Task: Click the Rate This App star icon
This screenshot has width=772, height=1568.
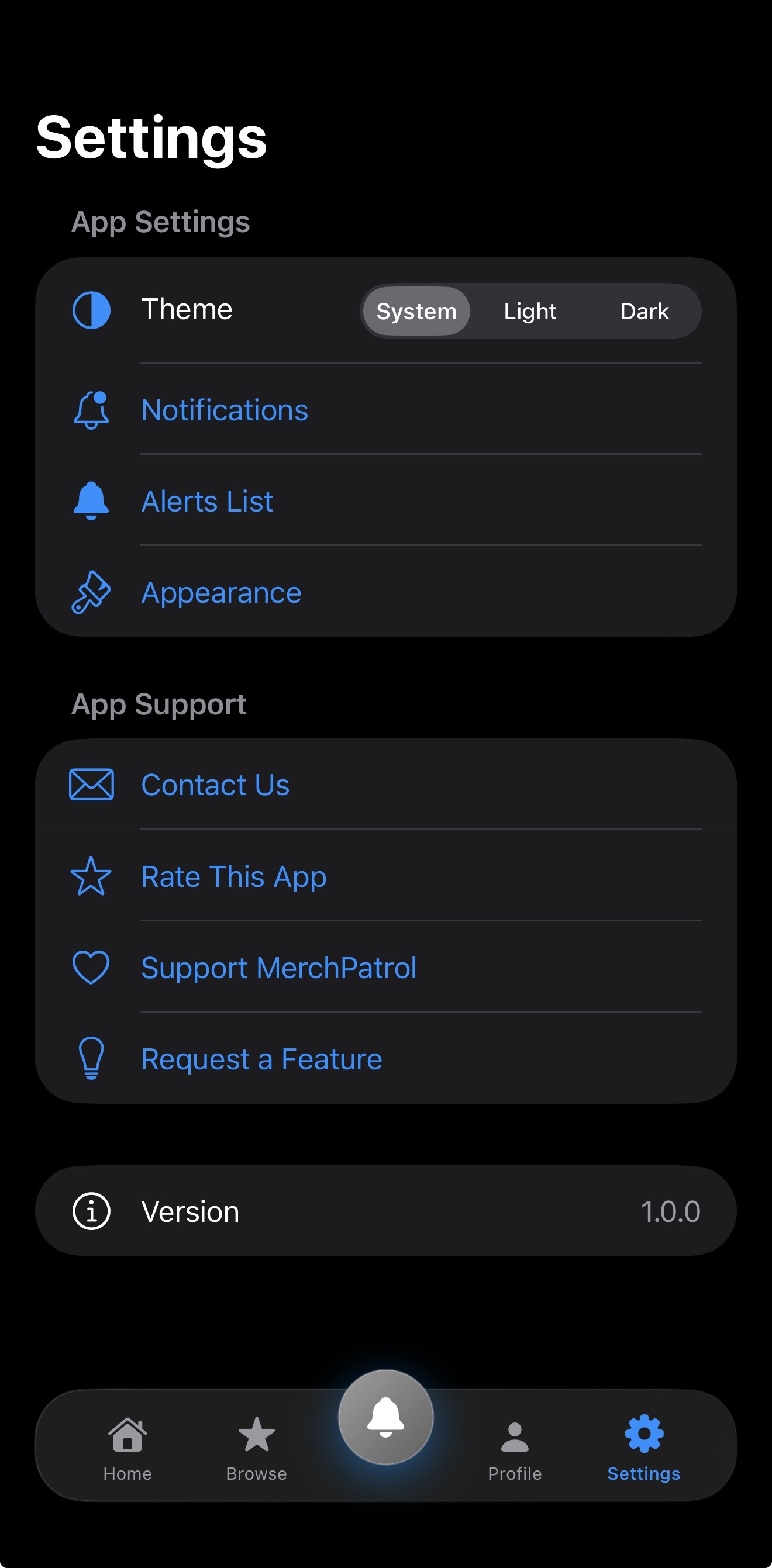Action: click(x=90, y=876)
